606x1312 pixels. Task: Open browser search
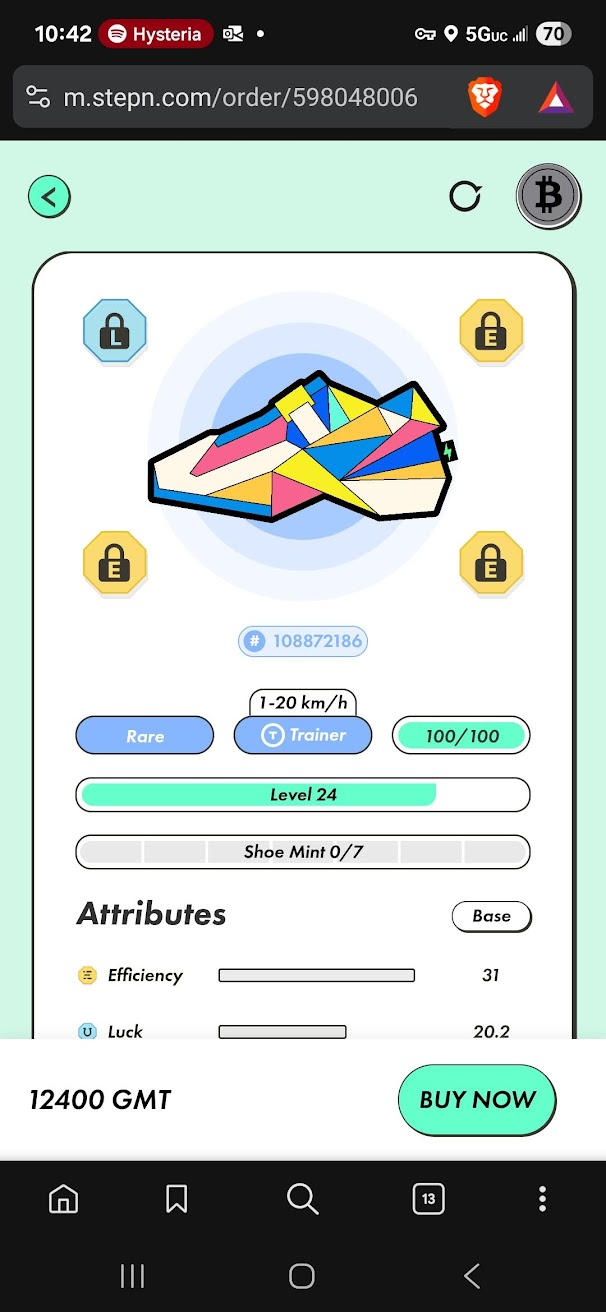(x=302, y=1198)
